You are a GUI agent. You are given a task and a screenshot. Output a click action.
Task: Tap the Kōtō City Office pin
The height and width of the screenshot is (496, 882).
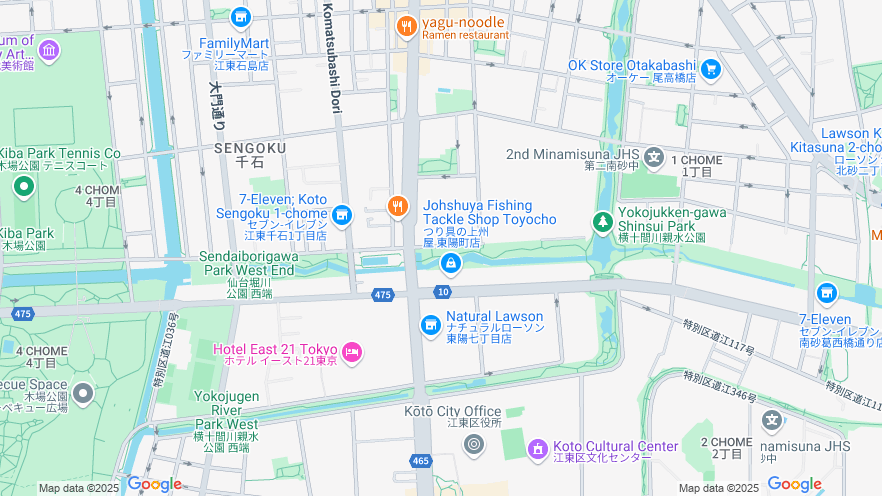(473, 443)
